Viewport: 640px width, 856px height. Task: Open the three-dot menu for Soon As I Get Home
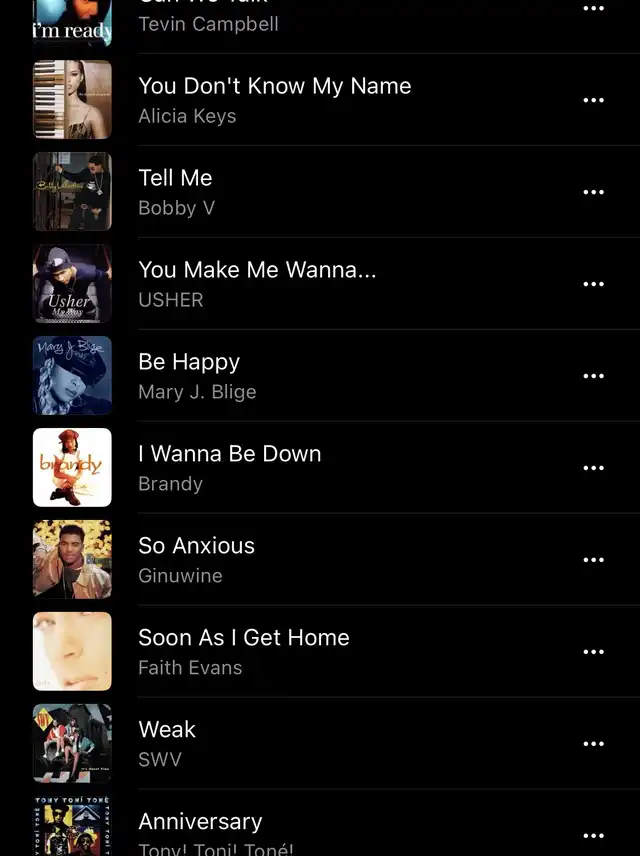coord(593,652)
